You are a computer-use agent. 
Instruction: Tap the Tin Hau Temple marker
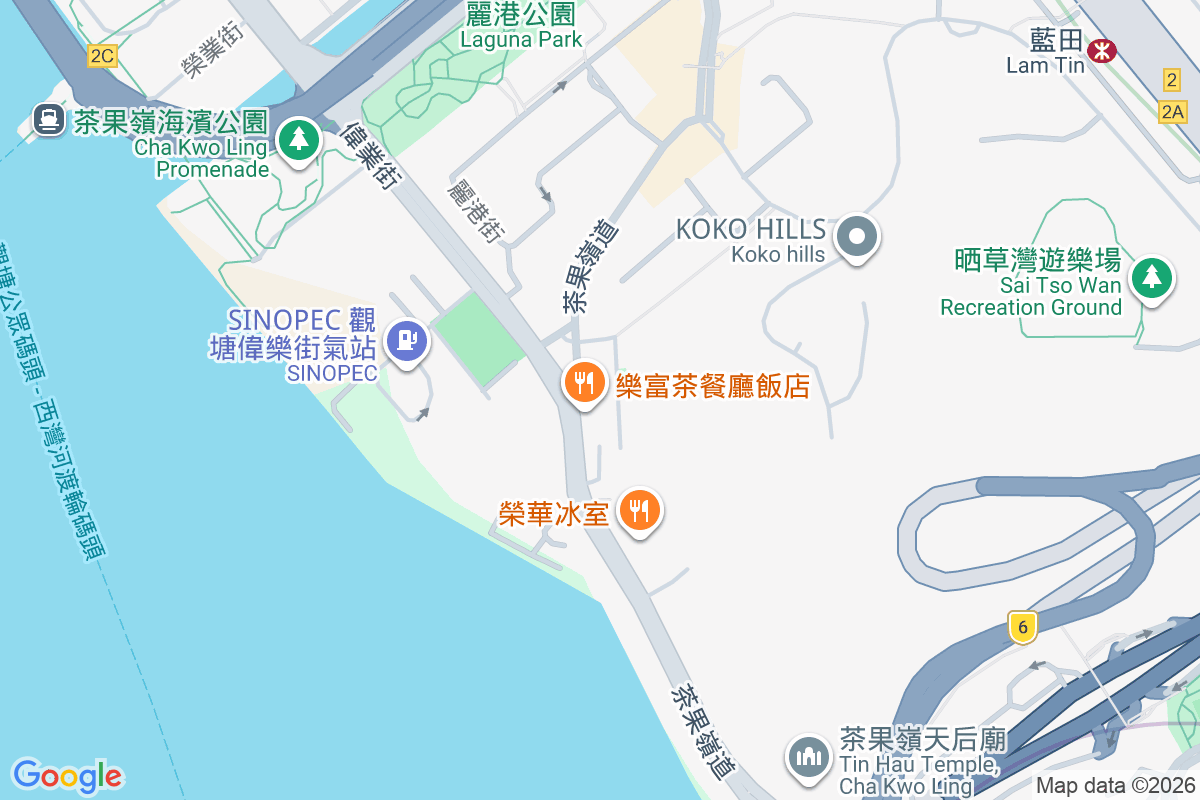click(809, 755)
